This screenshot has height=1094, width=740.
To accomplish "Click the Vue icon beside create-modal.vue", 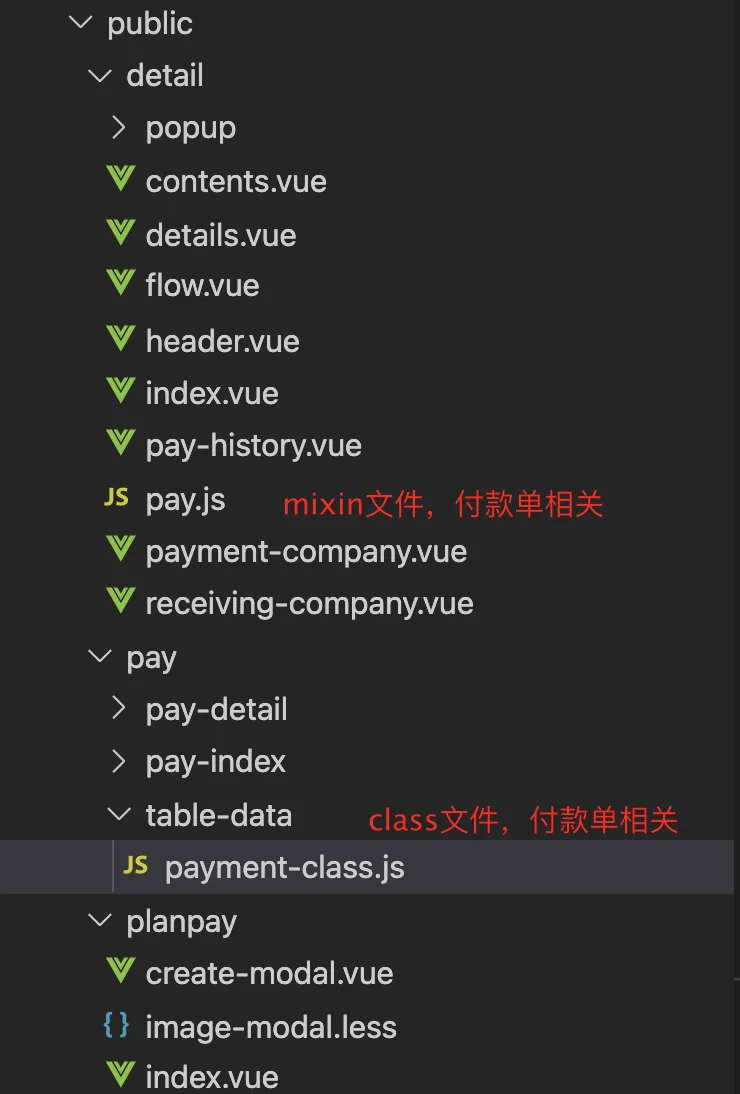I will click(x=119, y=972).
